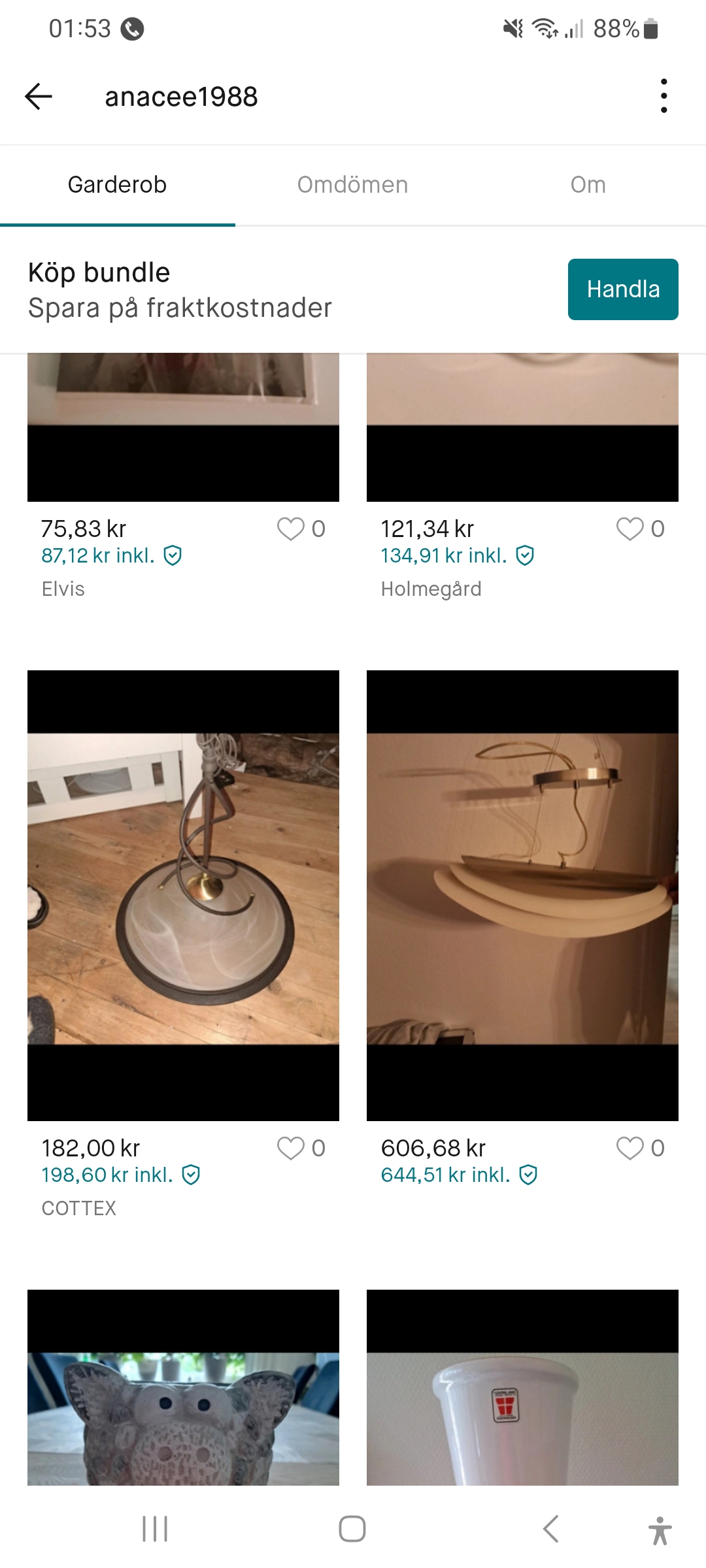Viewport: 706px width, 1568px height.
Task: Open the three-dot overflow menu
Action: coord(664,97)
